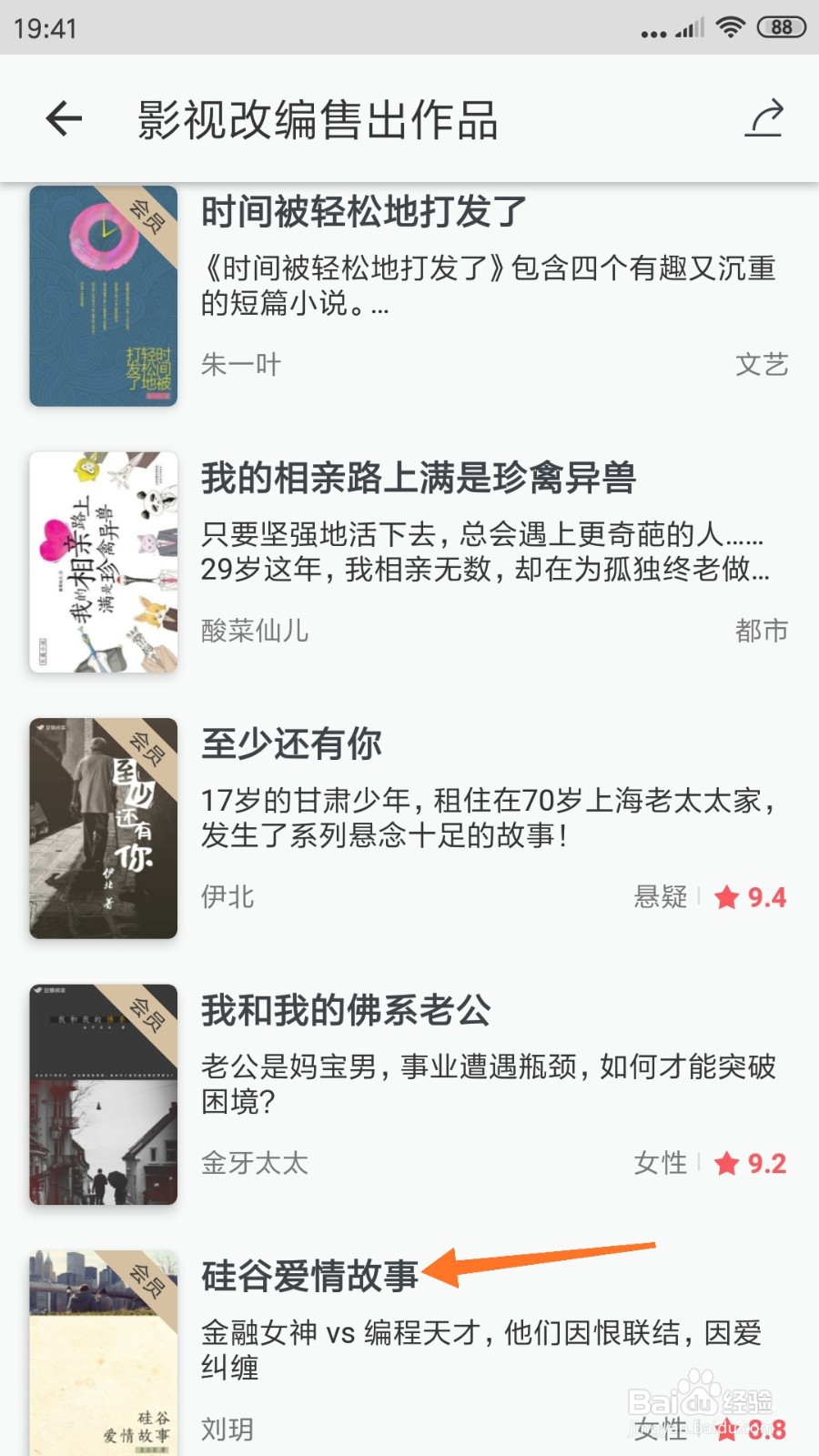This screenshot has height=1456, width=819.
Task: Tap the 悬疑 genre tag
Action: pyautogui.click(x=661, y=897)
